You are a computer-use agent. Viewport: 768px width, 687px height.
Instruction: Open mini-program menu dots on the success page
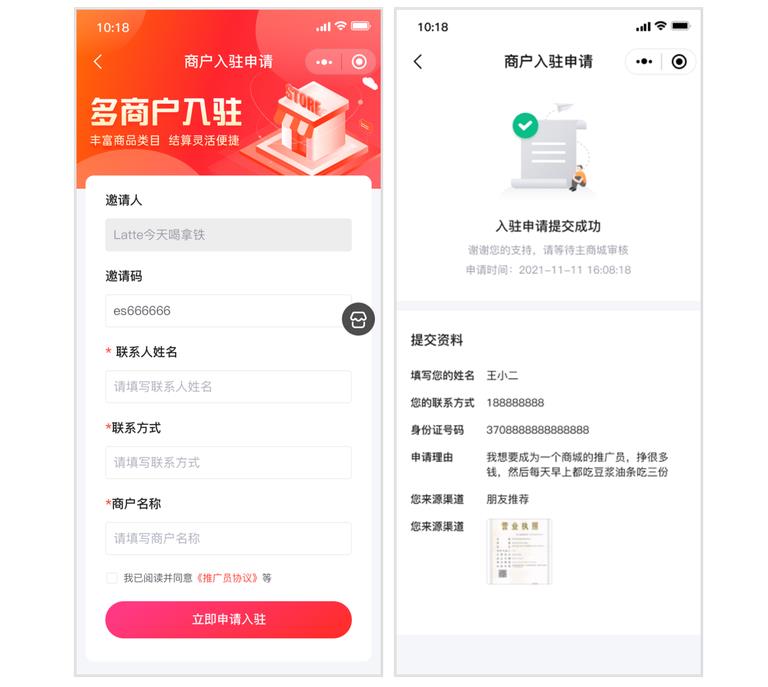point(644,62)
